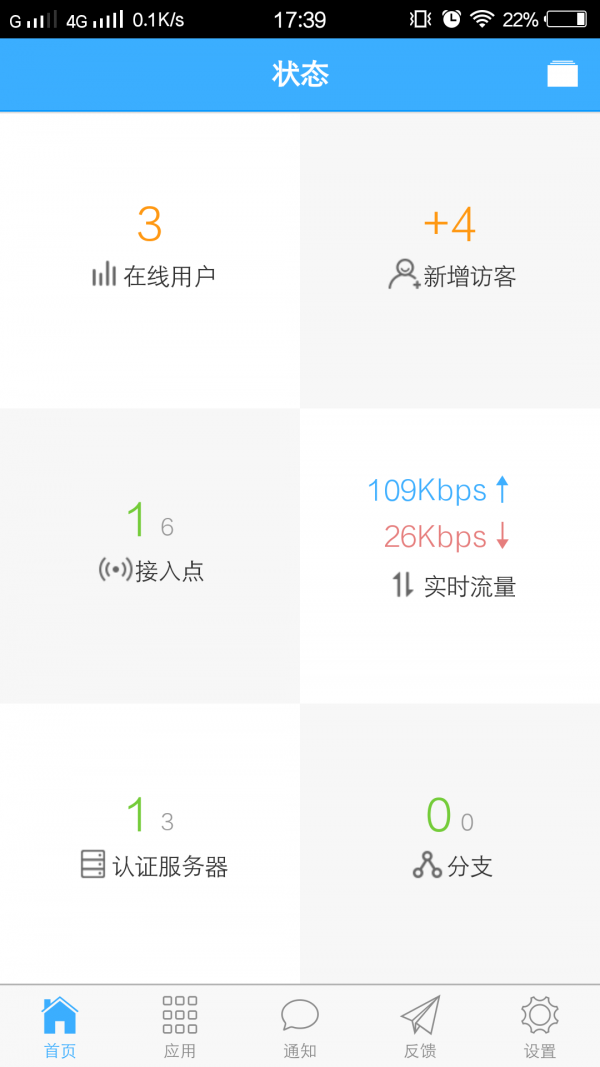Screen dimensions: 600x1067
Task: Open the 设置 settings tab
Action: point(540,1027)
